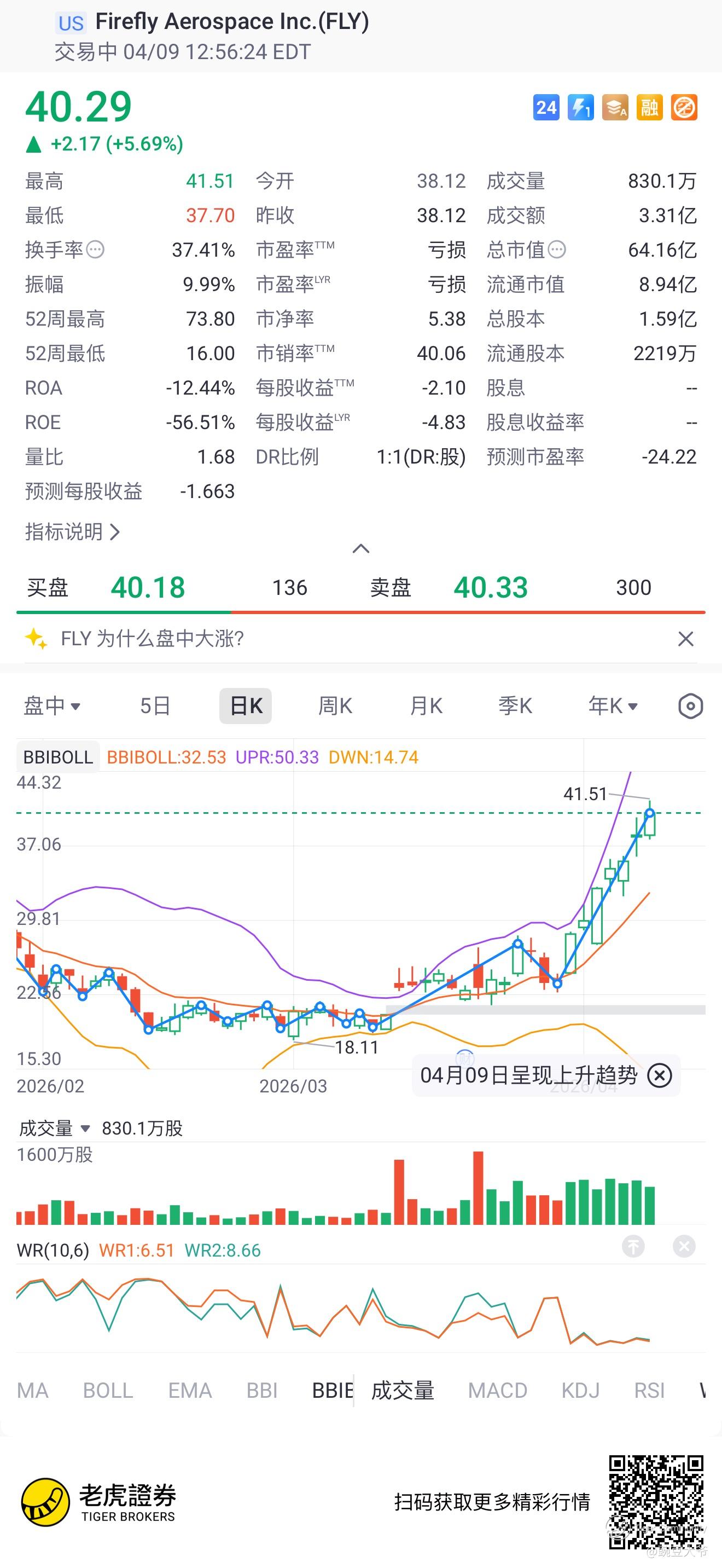
Task: Open FLY 为什么盘中大涨 insight
Action: coord(152,639)
